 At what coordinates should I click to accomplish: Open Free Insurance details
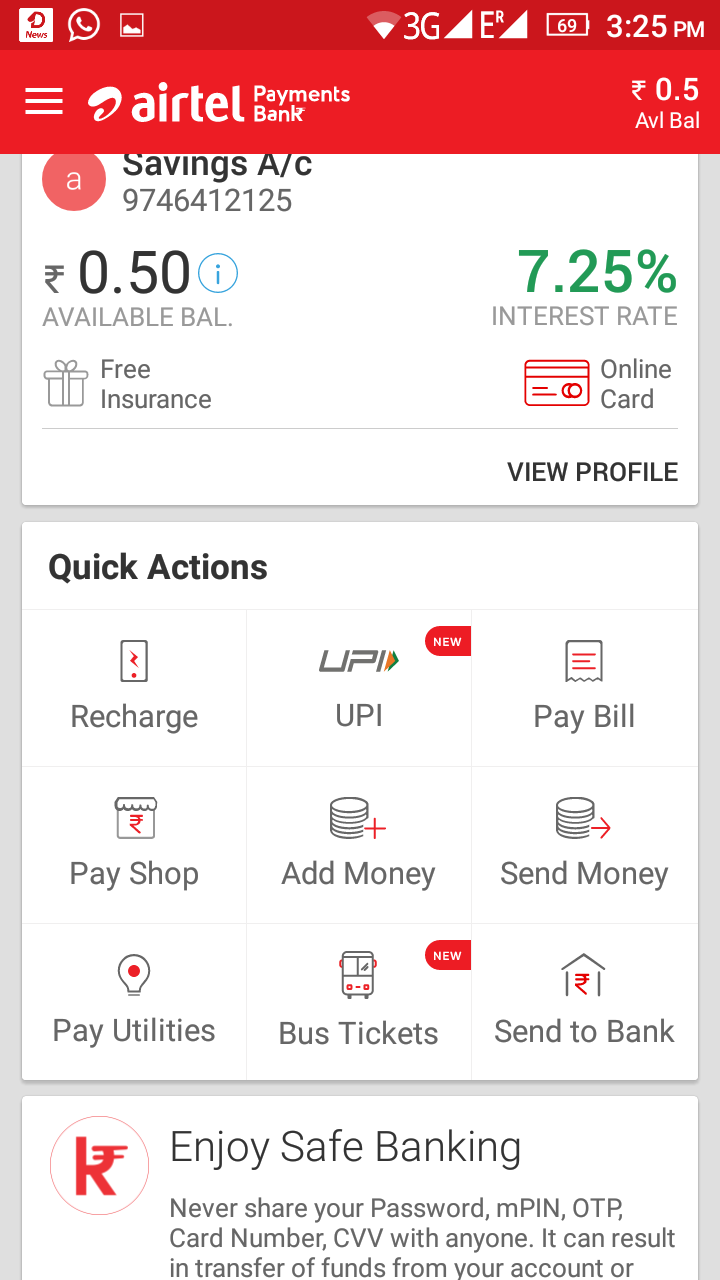127,385
